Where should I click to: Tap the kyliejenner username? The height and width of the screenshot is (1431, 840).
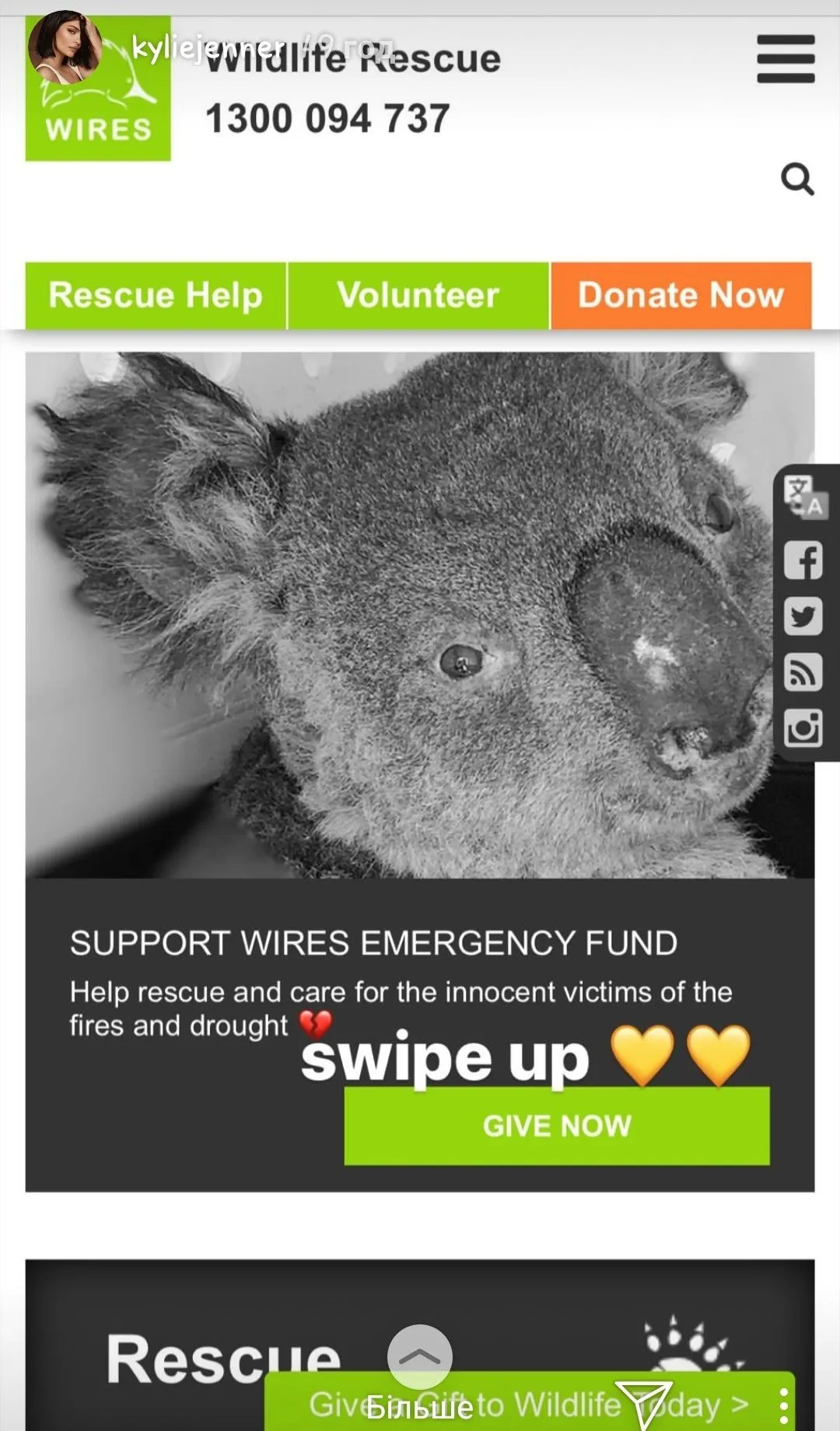pyautogui.click(x=208, y=48)
